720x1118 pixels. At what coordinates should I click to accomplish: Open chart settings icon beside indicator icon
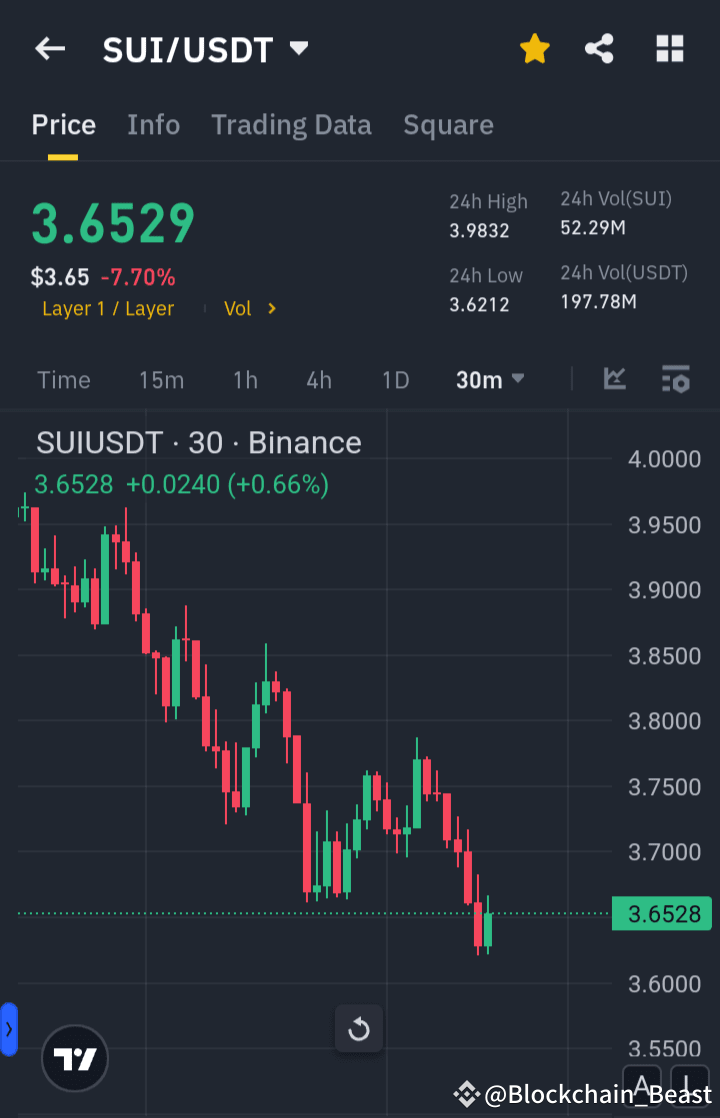(x=675, y=380)
